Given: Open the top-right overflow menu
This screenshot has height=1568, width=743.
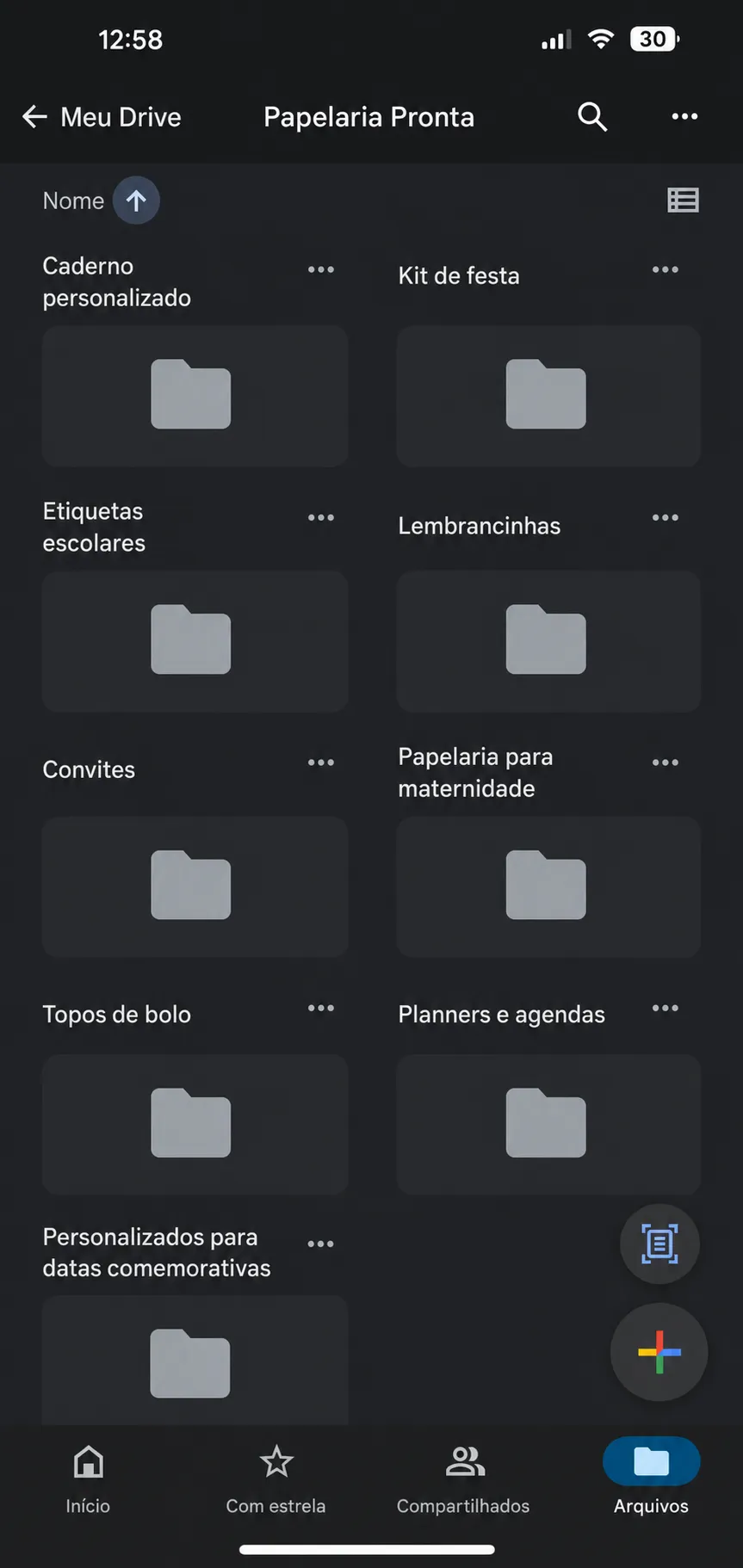Looking at the screenshot, I should (684, 117).
